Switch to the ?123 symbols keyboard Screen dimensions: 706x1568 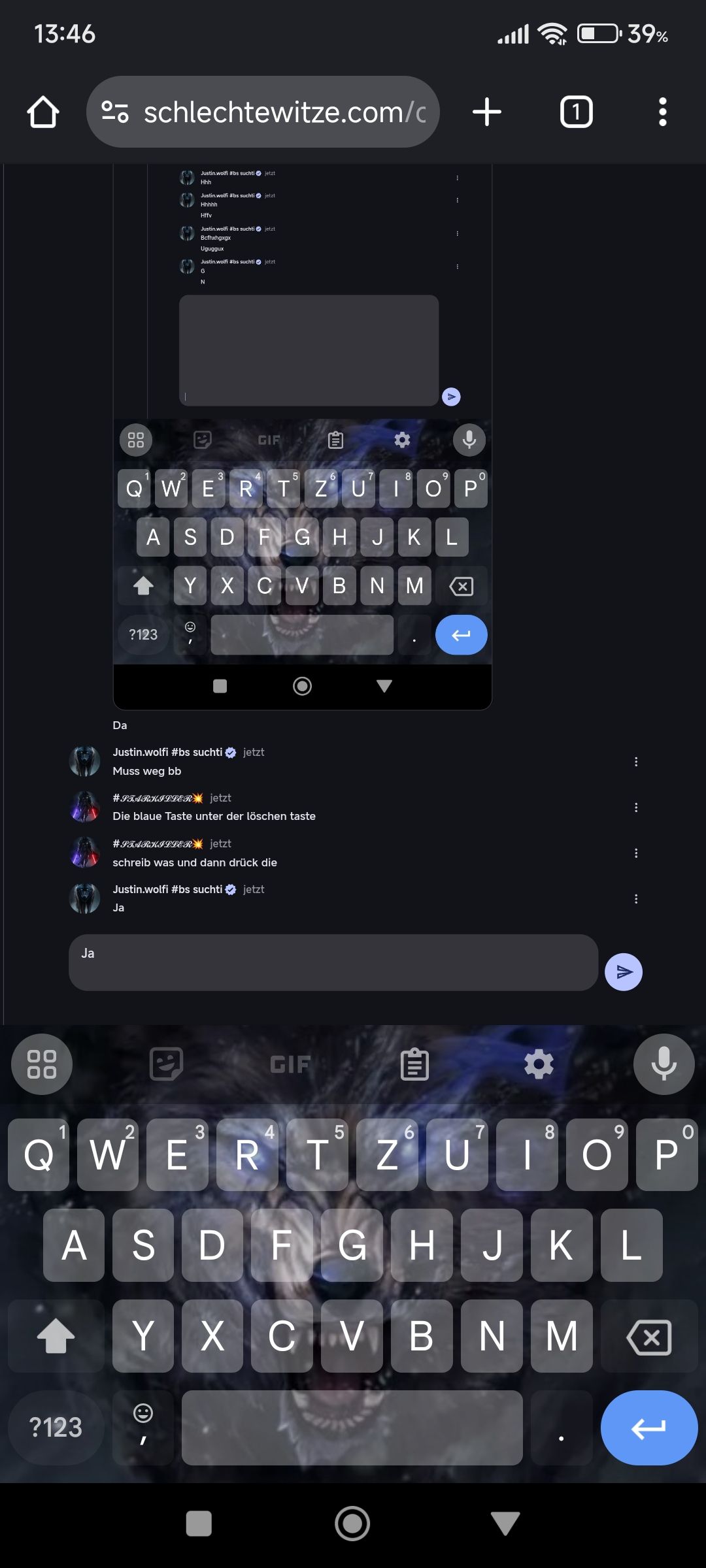(56, 1428)
